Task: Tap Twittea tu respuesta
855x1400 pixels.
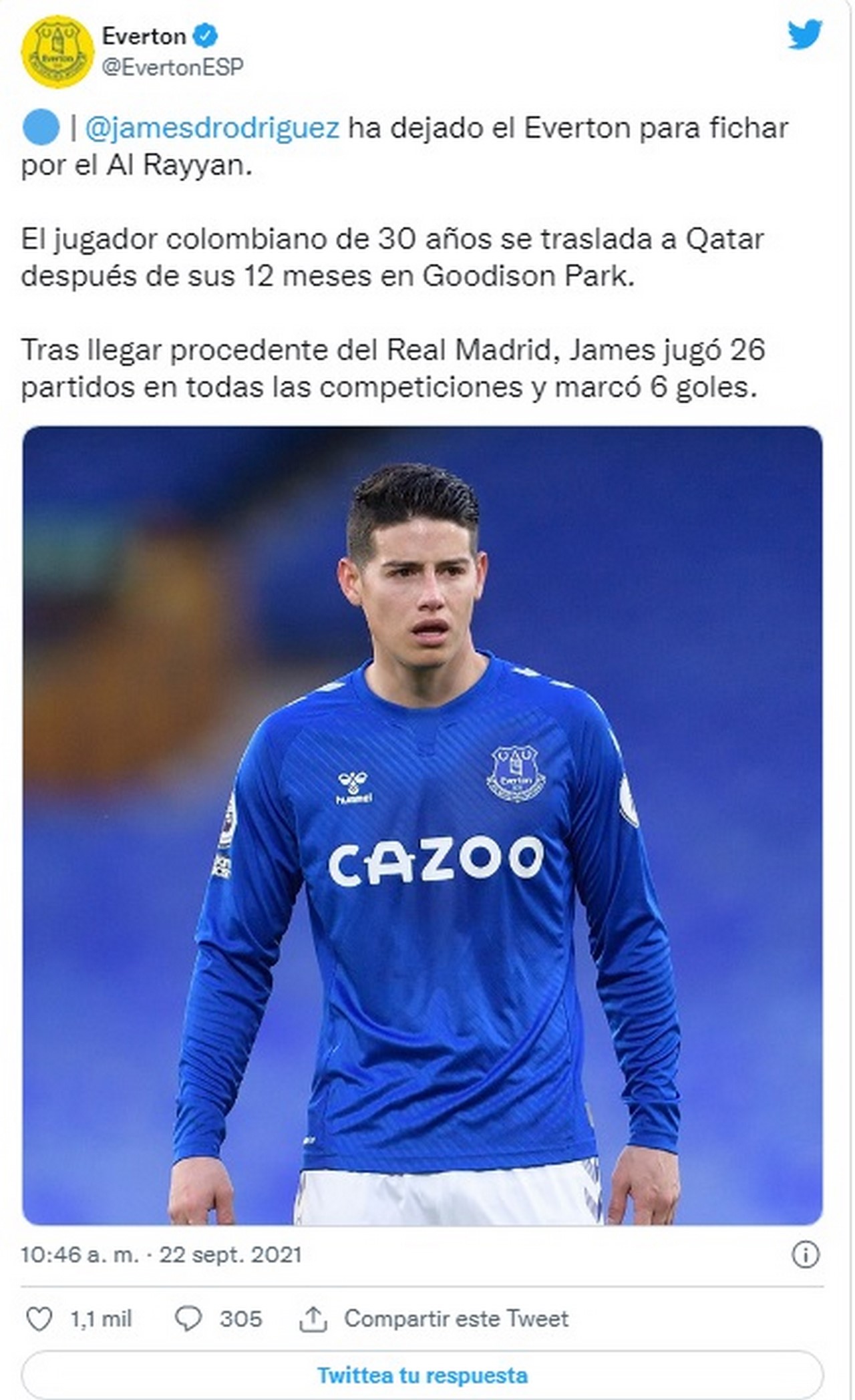Action: point(422,1375)
